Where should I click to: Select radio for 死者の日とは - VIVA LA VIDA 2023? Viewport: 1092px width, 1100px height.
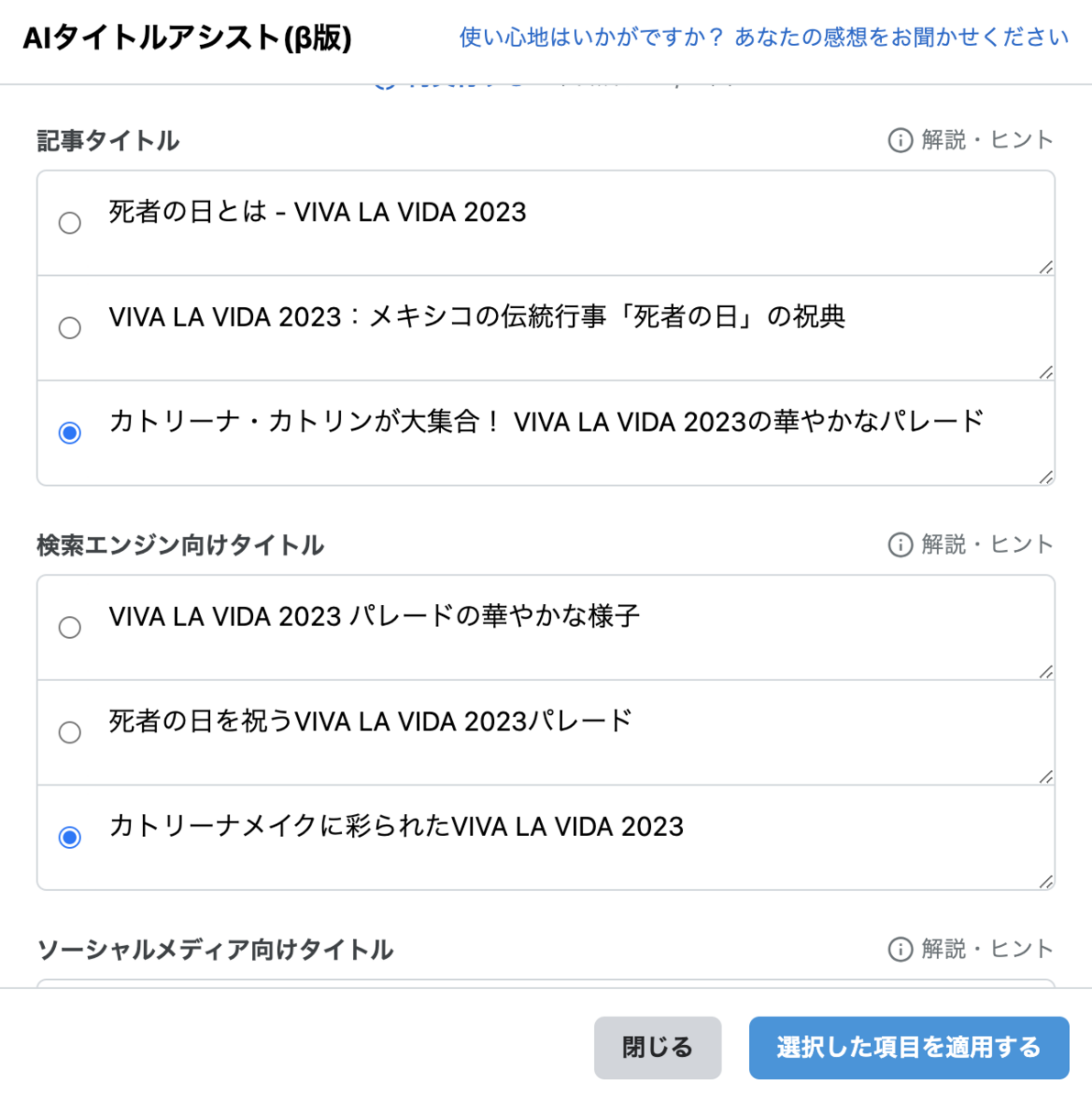70,223
